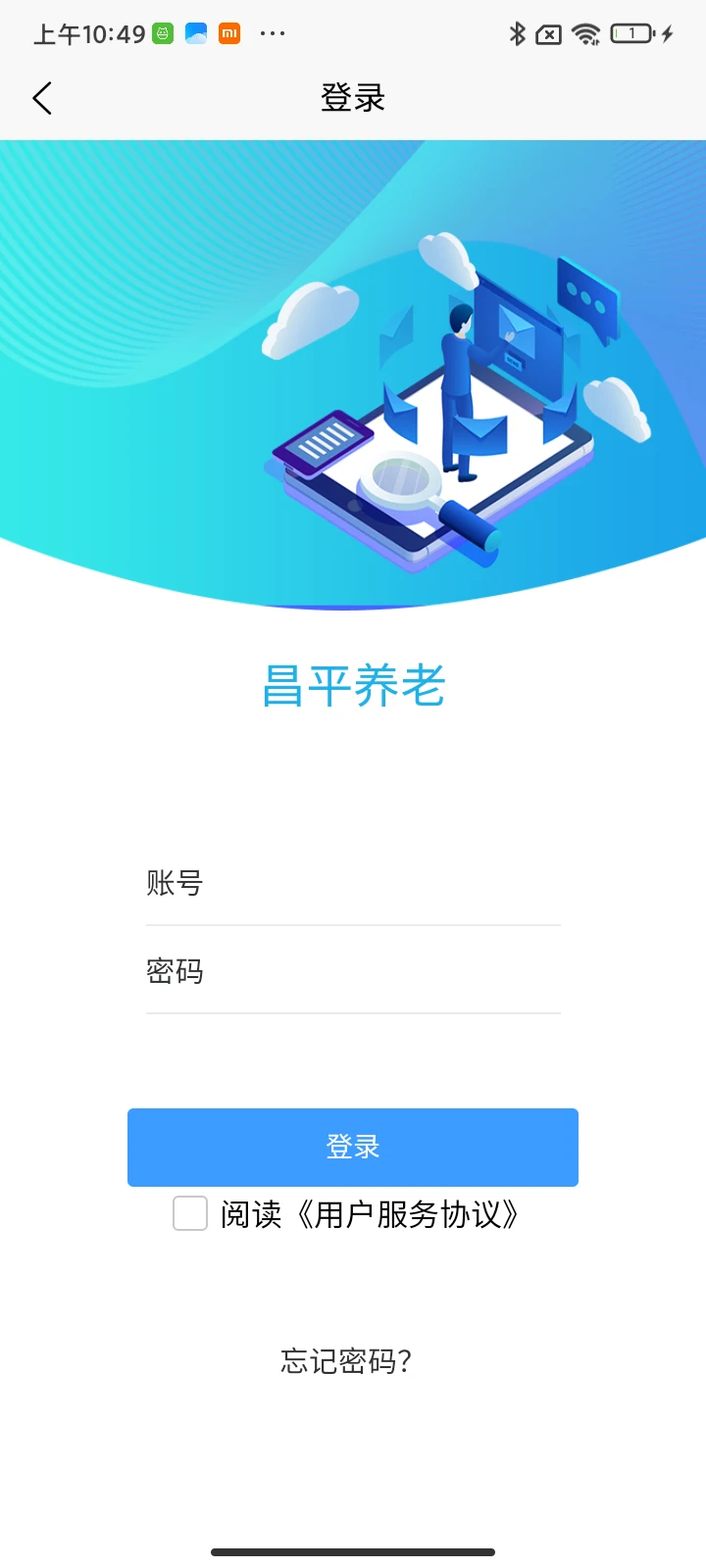The height and width of the screenshot is (1568, 706).
Task: Tap the blue 登录 login button
Action: click(353, 1147)
